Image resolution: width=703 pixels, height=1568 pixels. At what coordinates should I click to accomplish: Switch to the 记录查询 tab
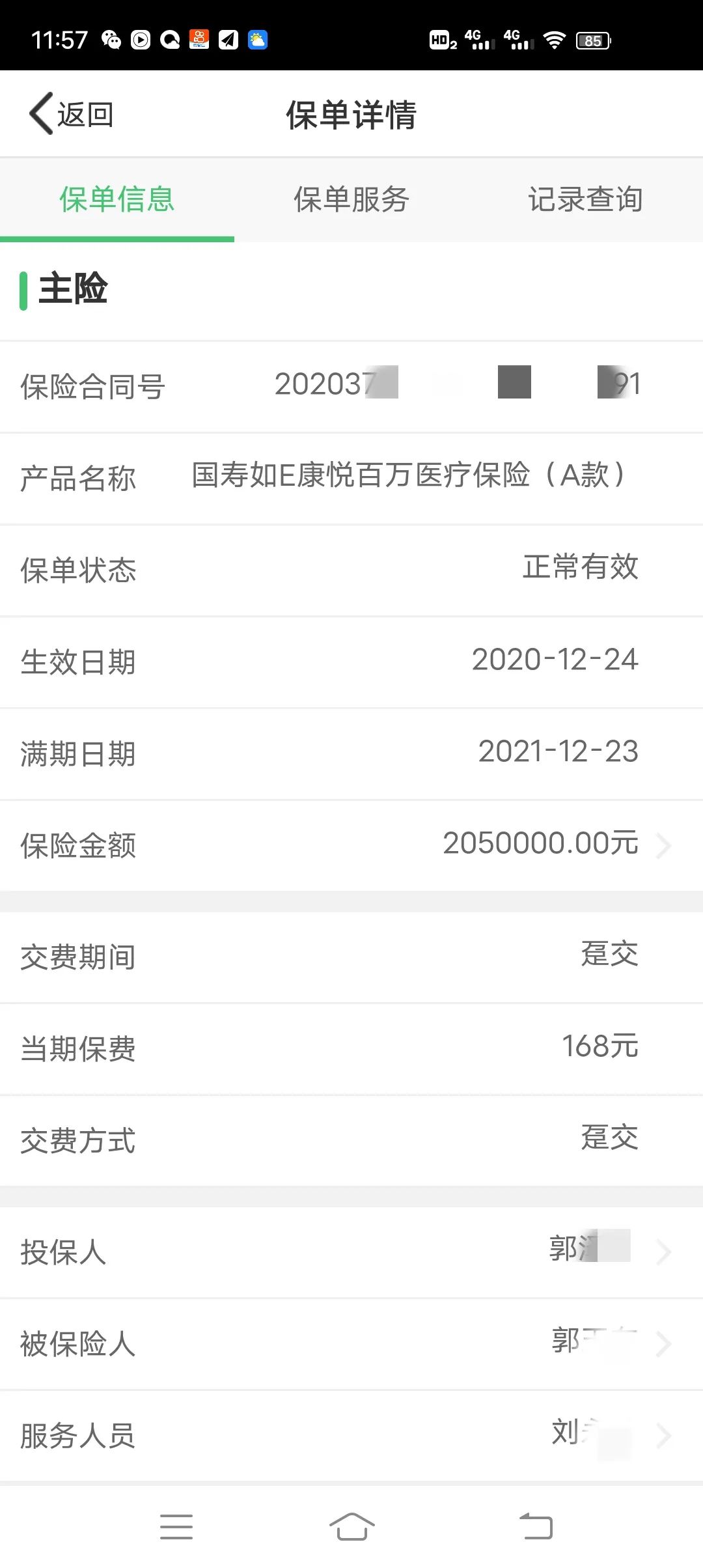point(585,199)
